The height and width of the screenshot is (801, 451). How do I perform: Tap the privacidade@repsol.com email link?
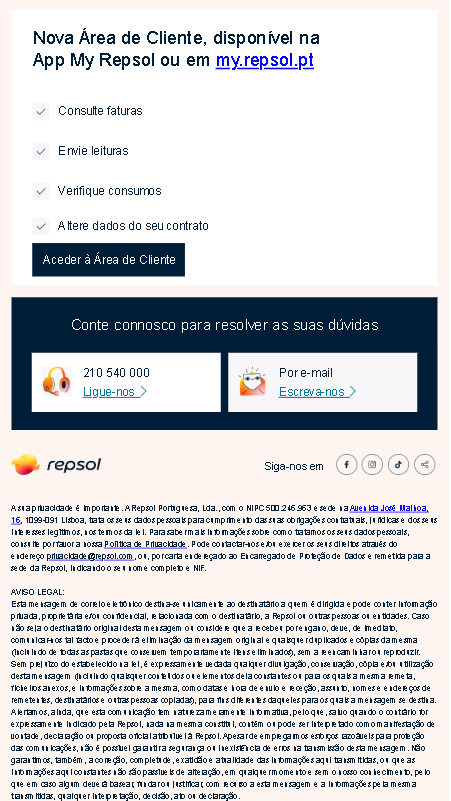point(90,556)
